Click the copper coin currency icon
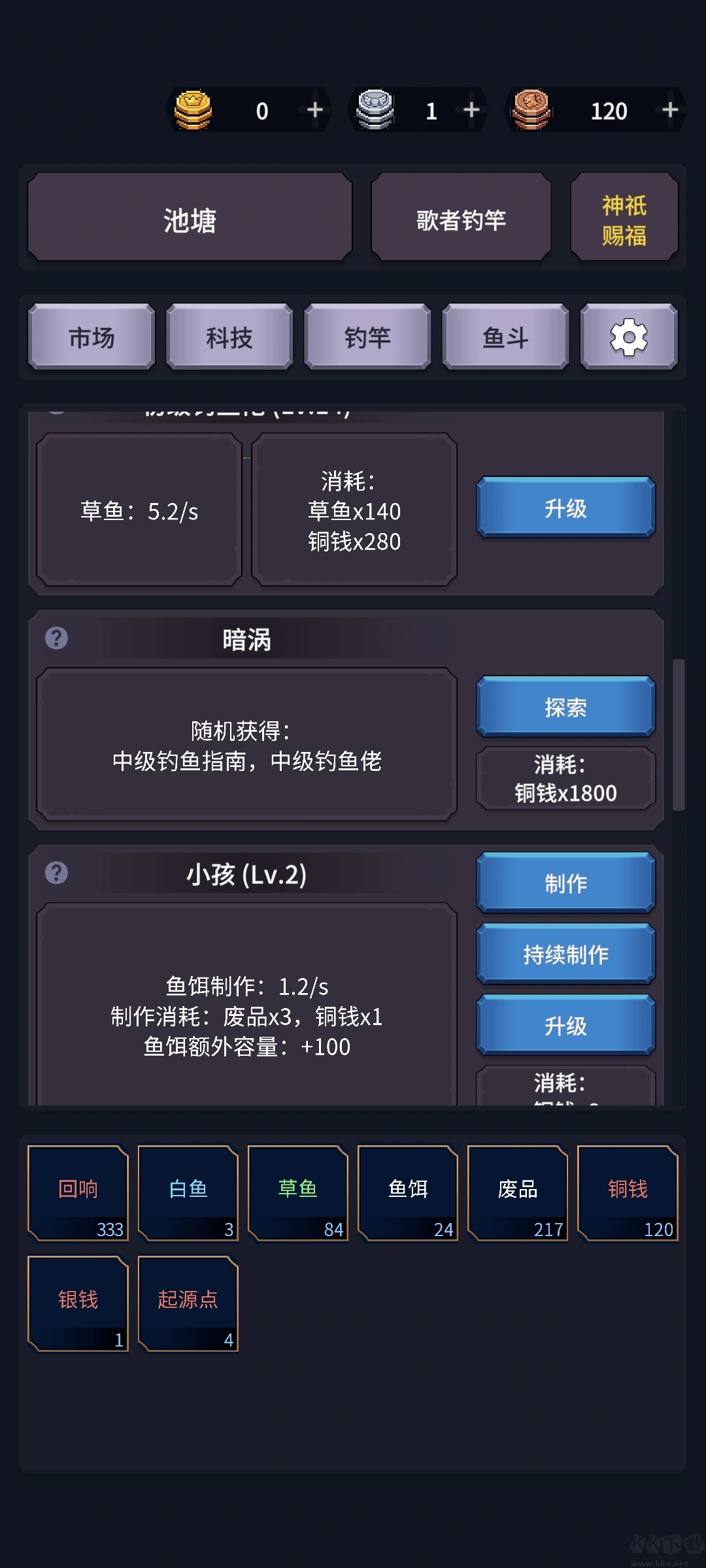The height and width of the screenshot is (1568, 706). click(x=531, y=110)
